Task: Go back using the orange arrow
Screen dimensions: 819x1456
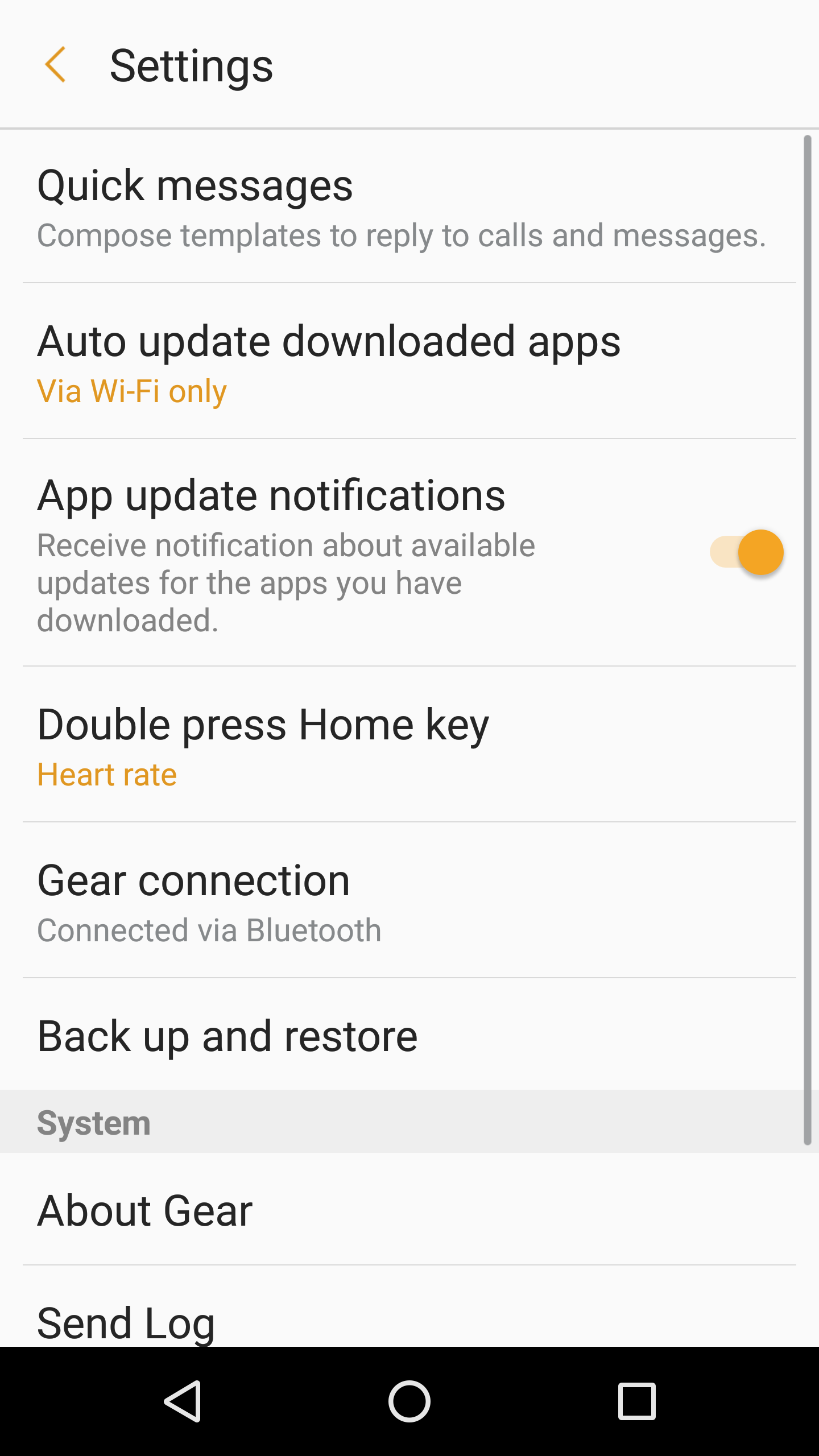Action: 55,65
